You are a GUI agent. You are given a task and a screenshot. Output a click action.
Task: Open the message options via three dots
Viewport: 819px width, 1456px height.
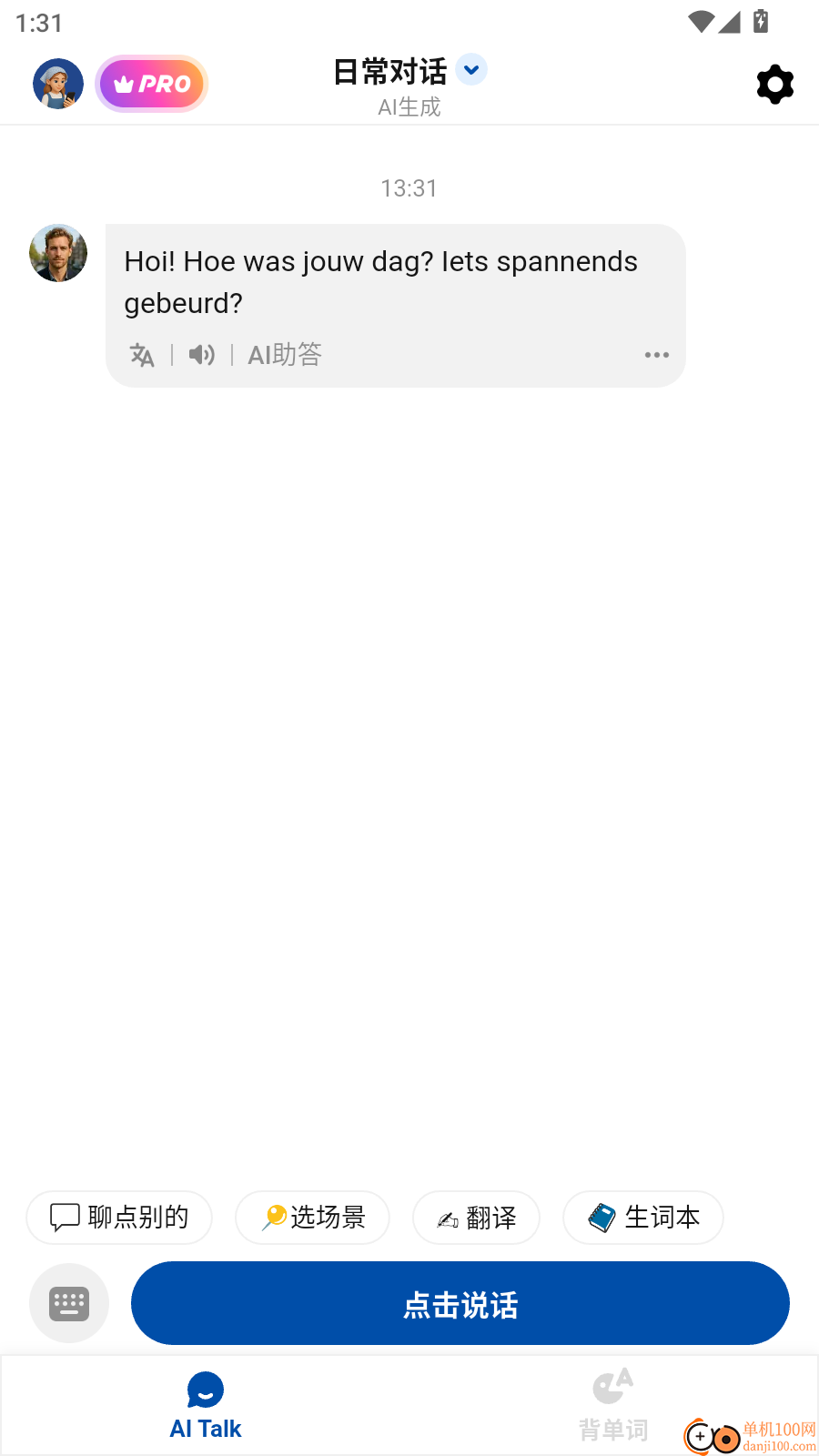[657, 355]
